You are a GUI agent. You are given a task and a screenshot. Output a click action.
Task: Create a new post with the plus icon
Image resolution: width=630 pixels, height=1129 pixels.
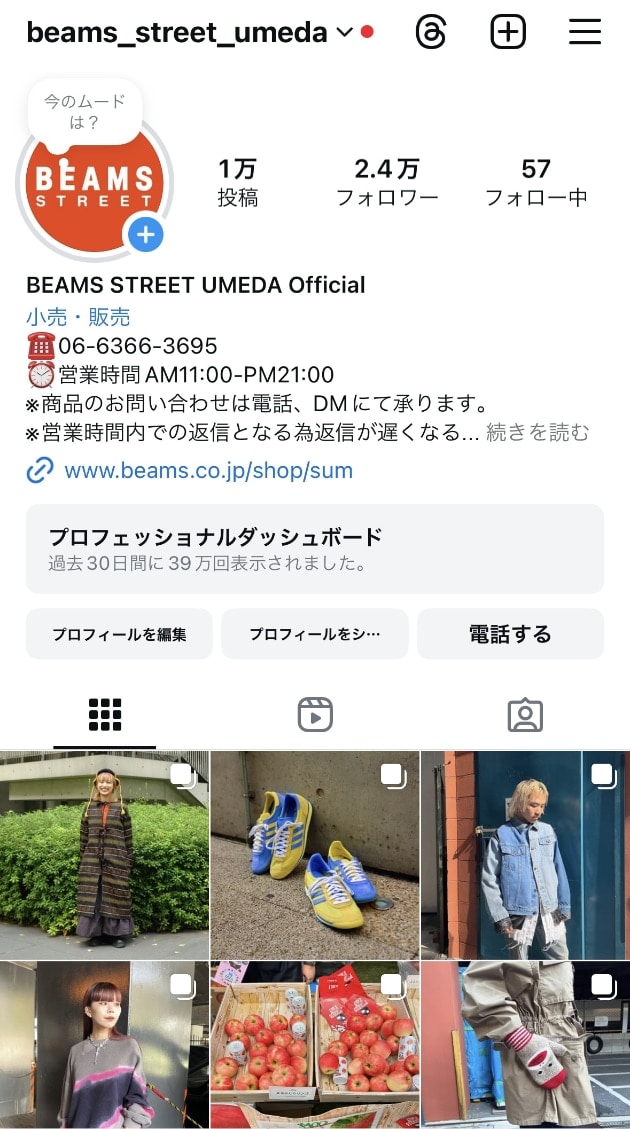coord(508,33)
